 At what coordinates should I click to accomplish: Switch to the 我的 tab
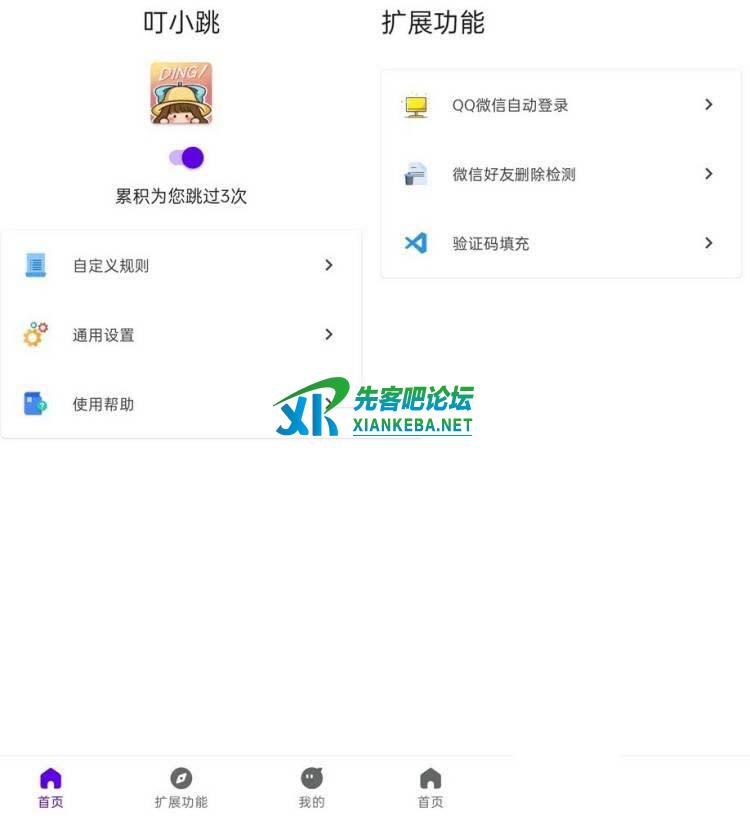click(311, 787)
